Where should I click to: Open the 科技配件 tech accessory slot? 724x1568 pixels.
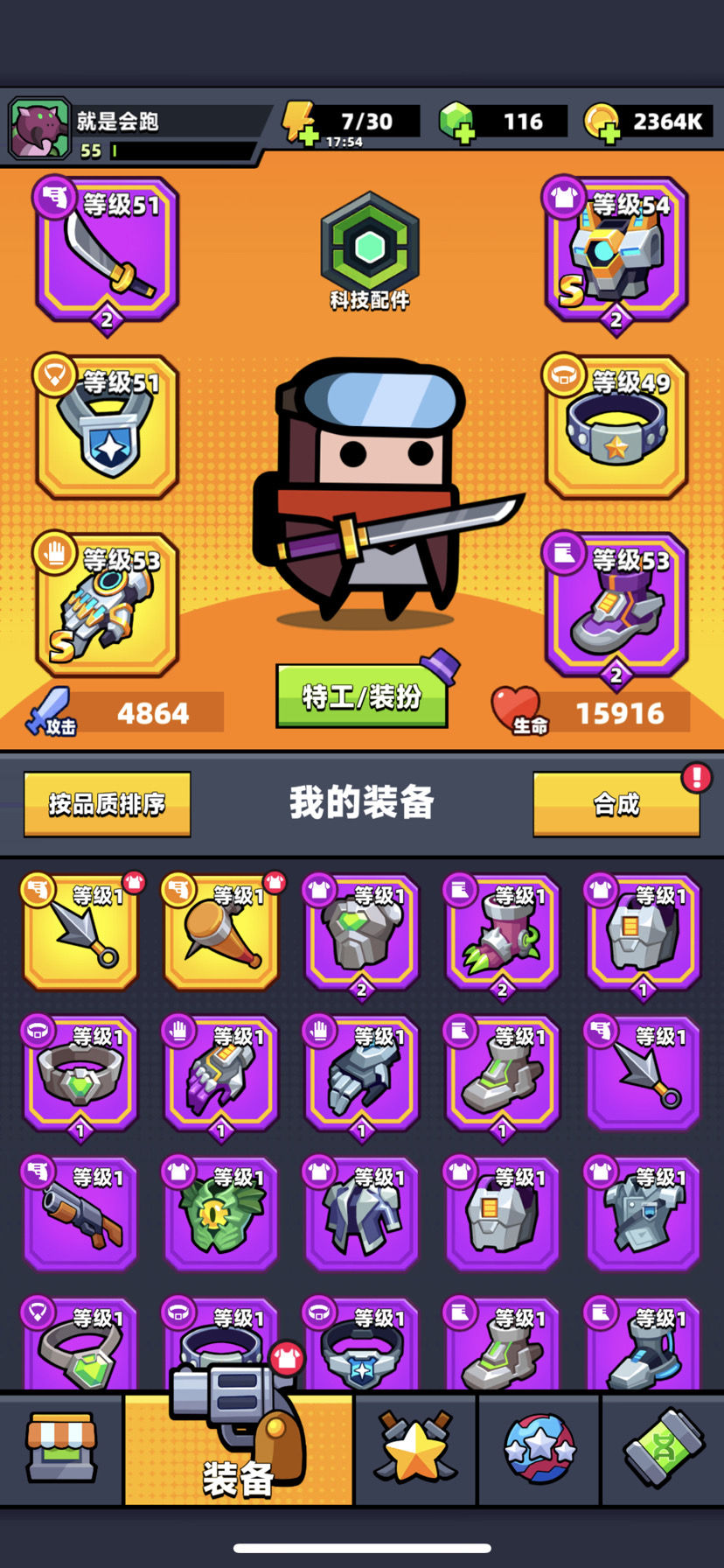pyautogui.click(x=370, y=250)
